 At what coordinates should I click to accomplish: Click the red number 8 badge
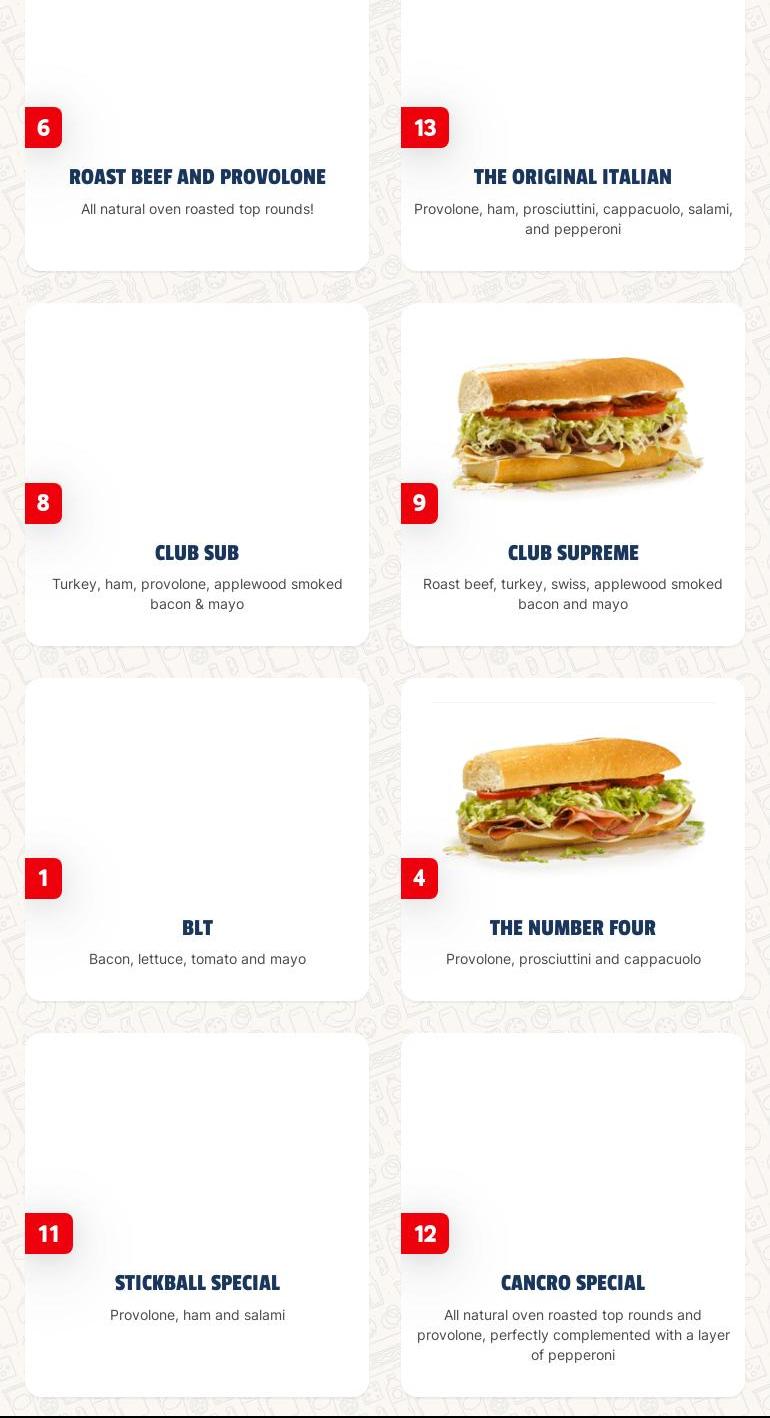point(43,504)
